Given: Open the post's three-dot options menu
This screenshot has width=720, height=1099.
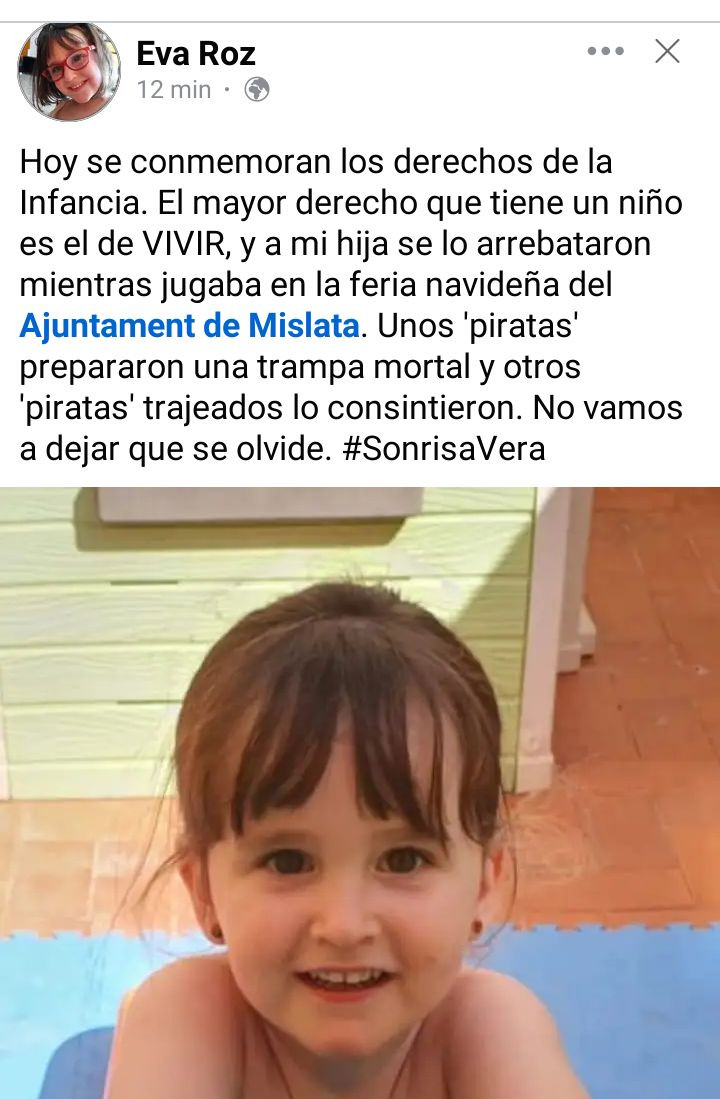Looking at the screenshot, I should 605,51.
